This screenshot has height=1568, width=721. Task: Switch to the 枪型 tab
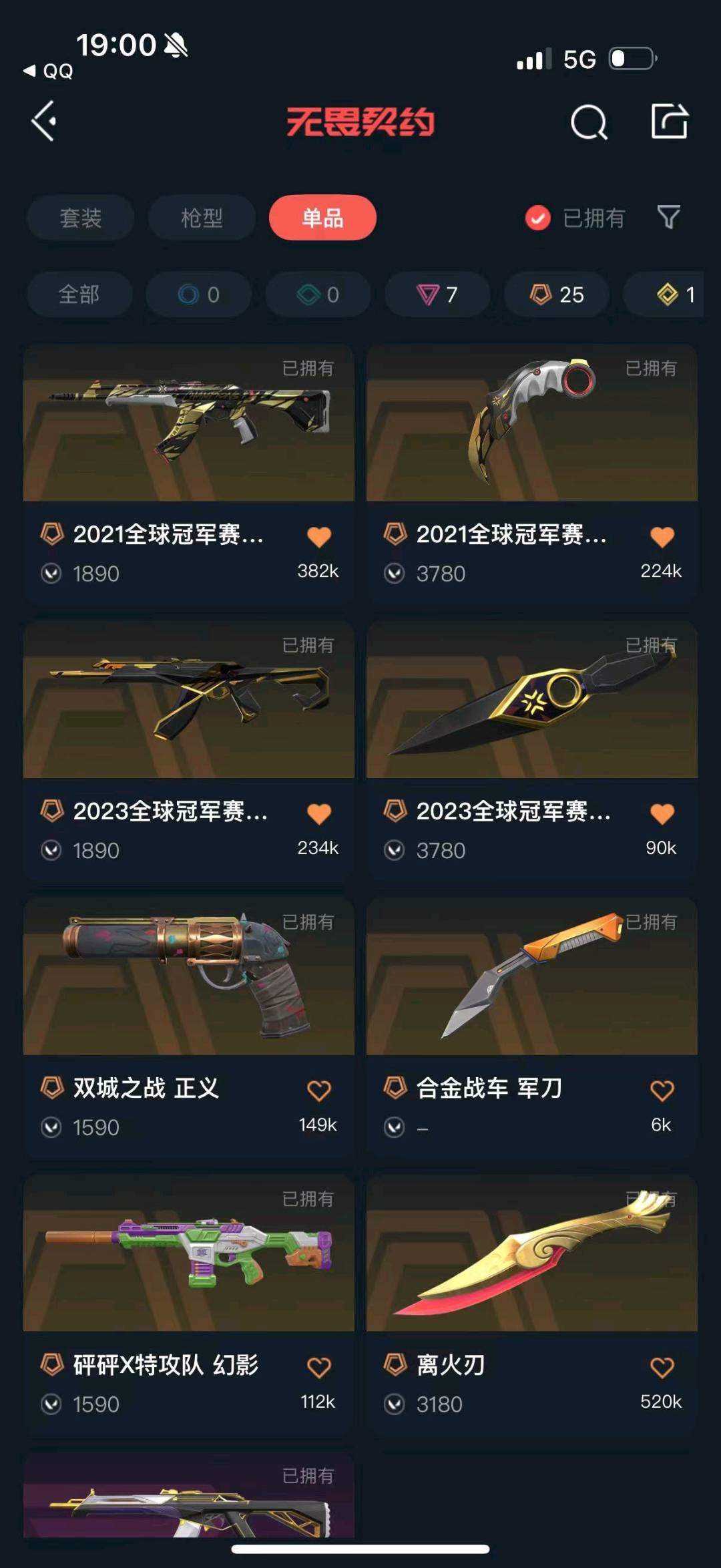[202, 218]
